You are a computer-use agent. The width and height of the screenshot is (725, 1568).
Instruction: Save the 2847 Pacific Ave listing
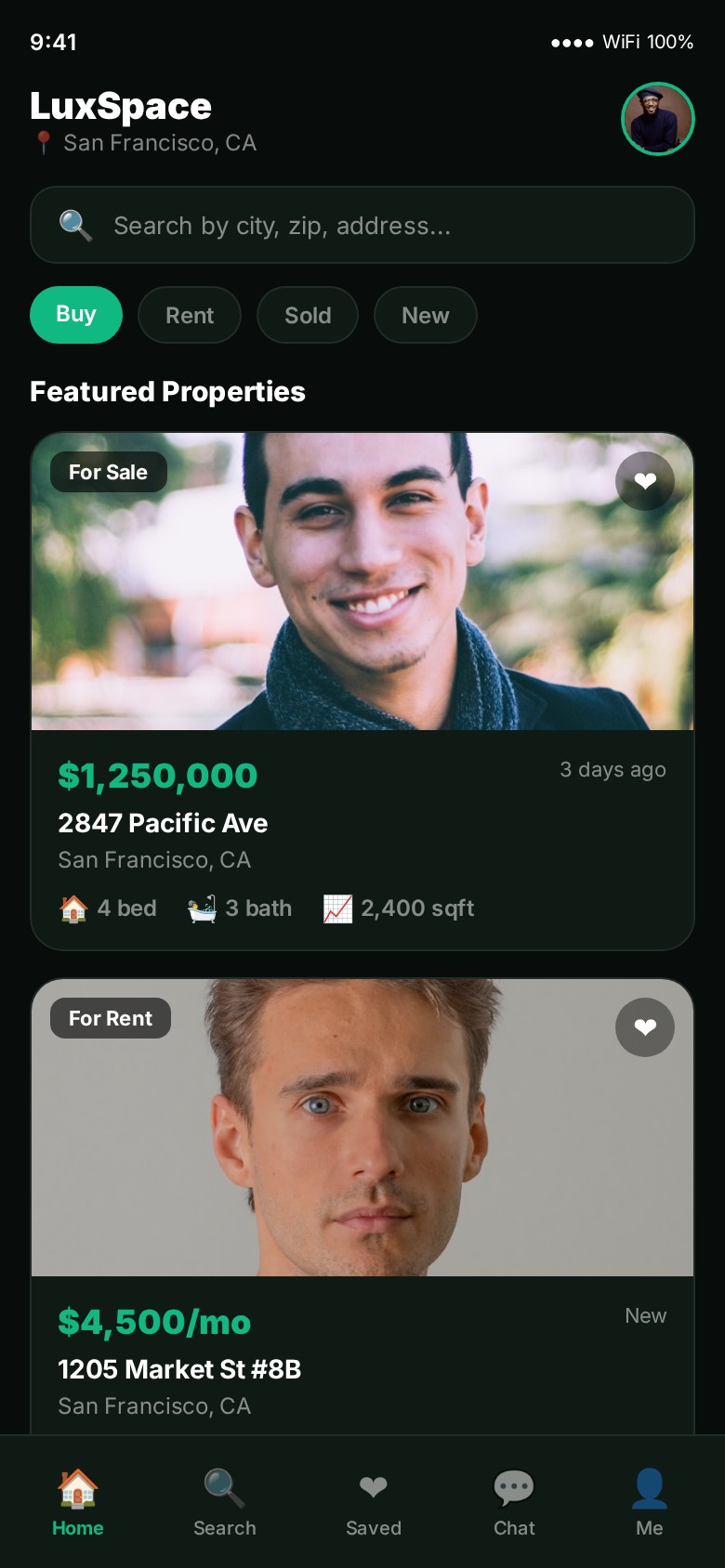click(644, 481)
